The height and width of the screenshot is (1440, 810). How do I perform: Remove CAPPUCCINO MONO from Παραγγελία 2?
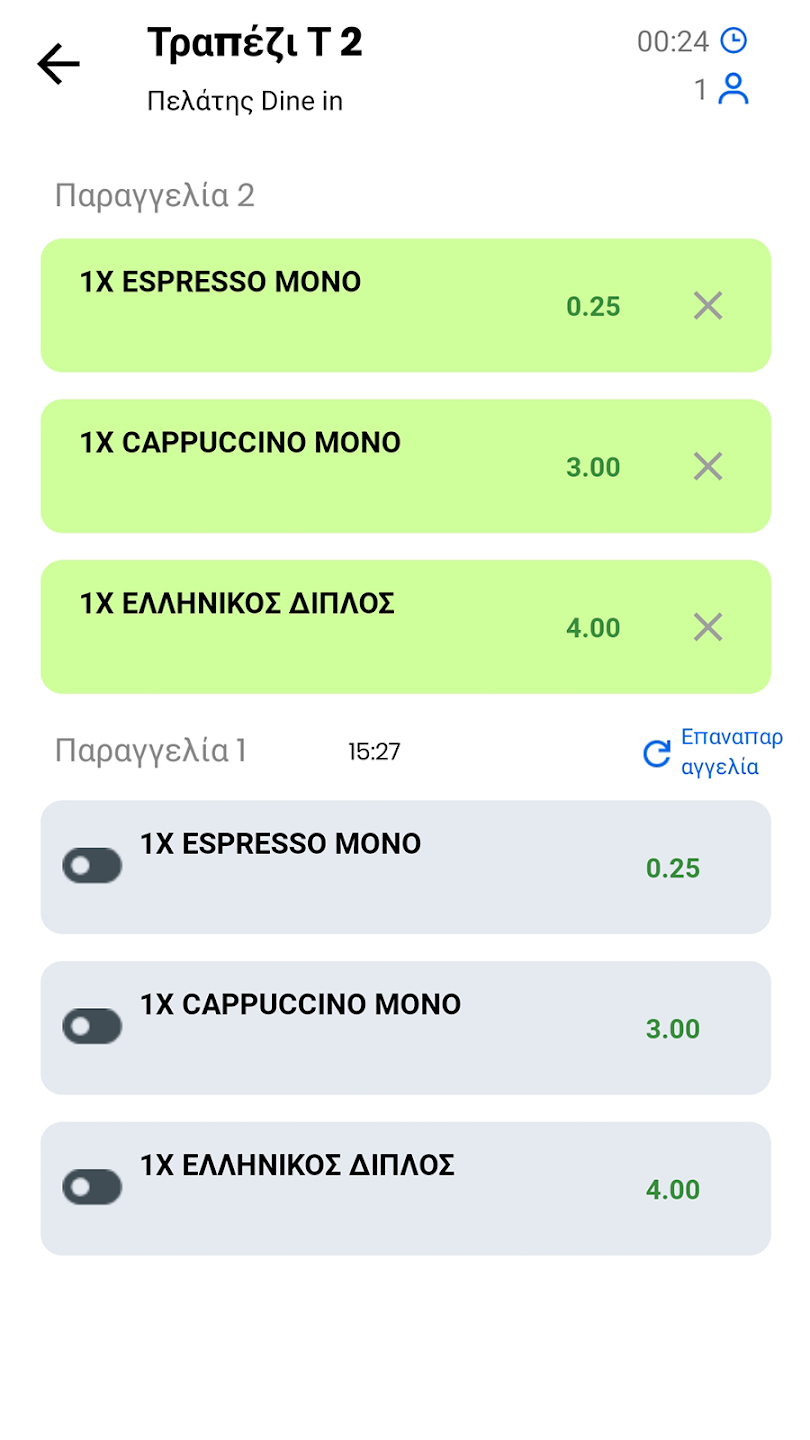pos(708,466)
